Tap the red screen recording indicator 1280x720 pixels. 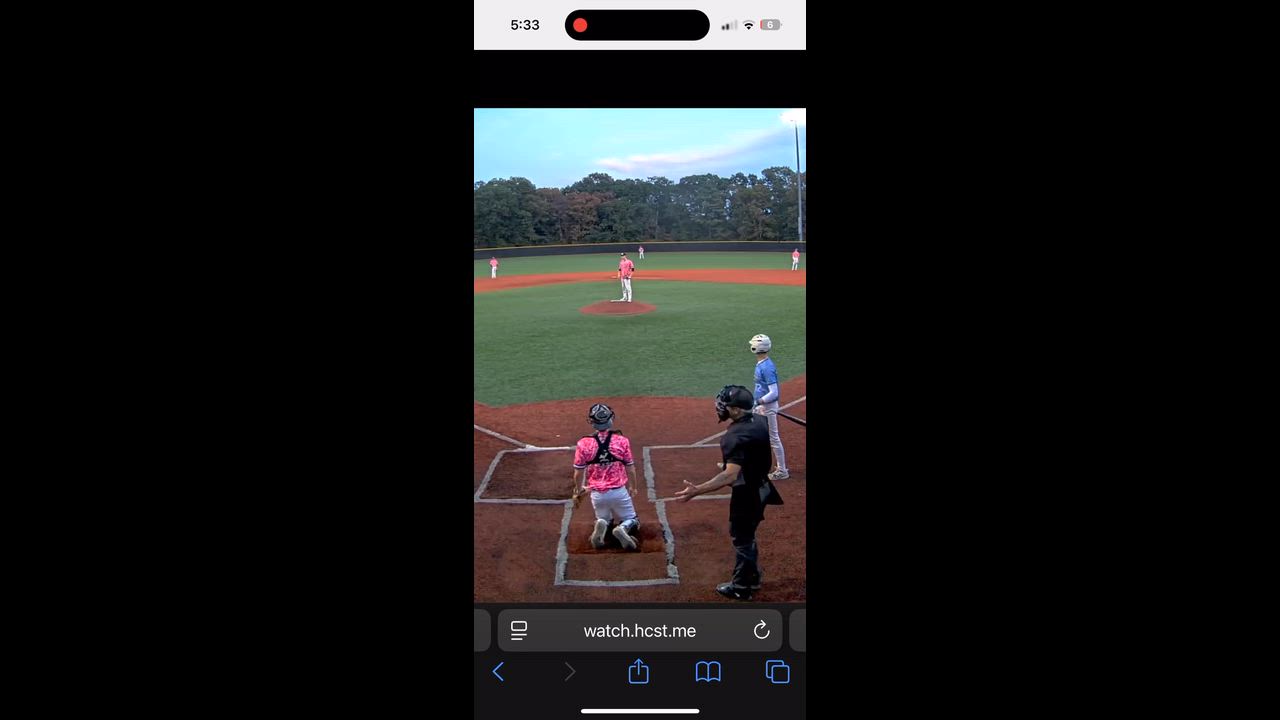coord(580,25)
